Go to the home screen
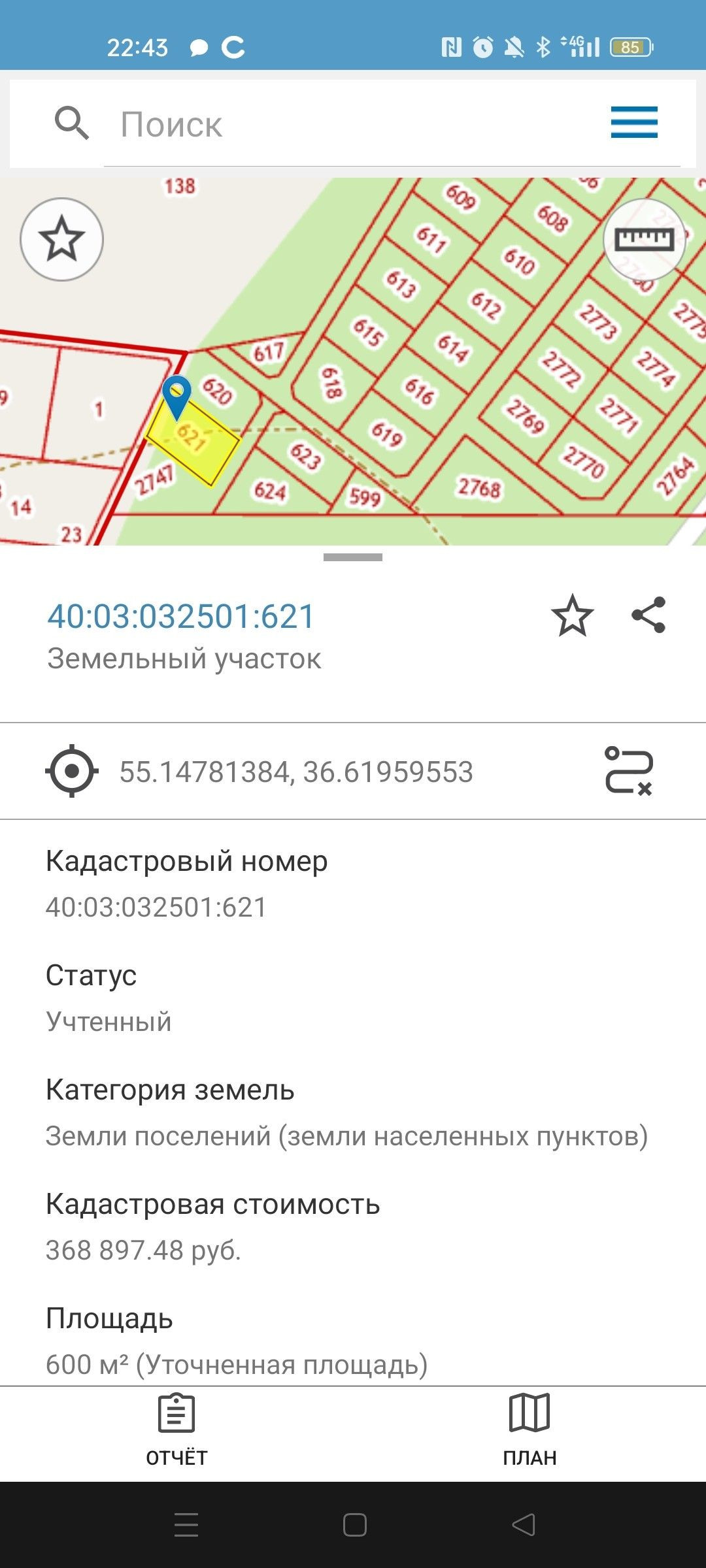 [x=354, y=1525]
